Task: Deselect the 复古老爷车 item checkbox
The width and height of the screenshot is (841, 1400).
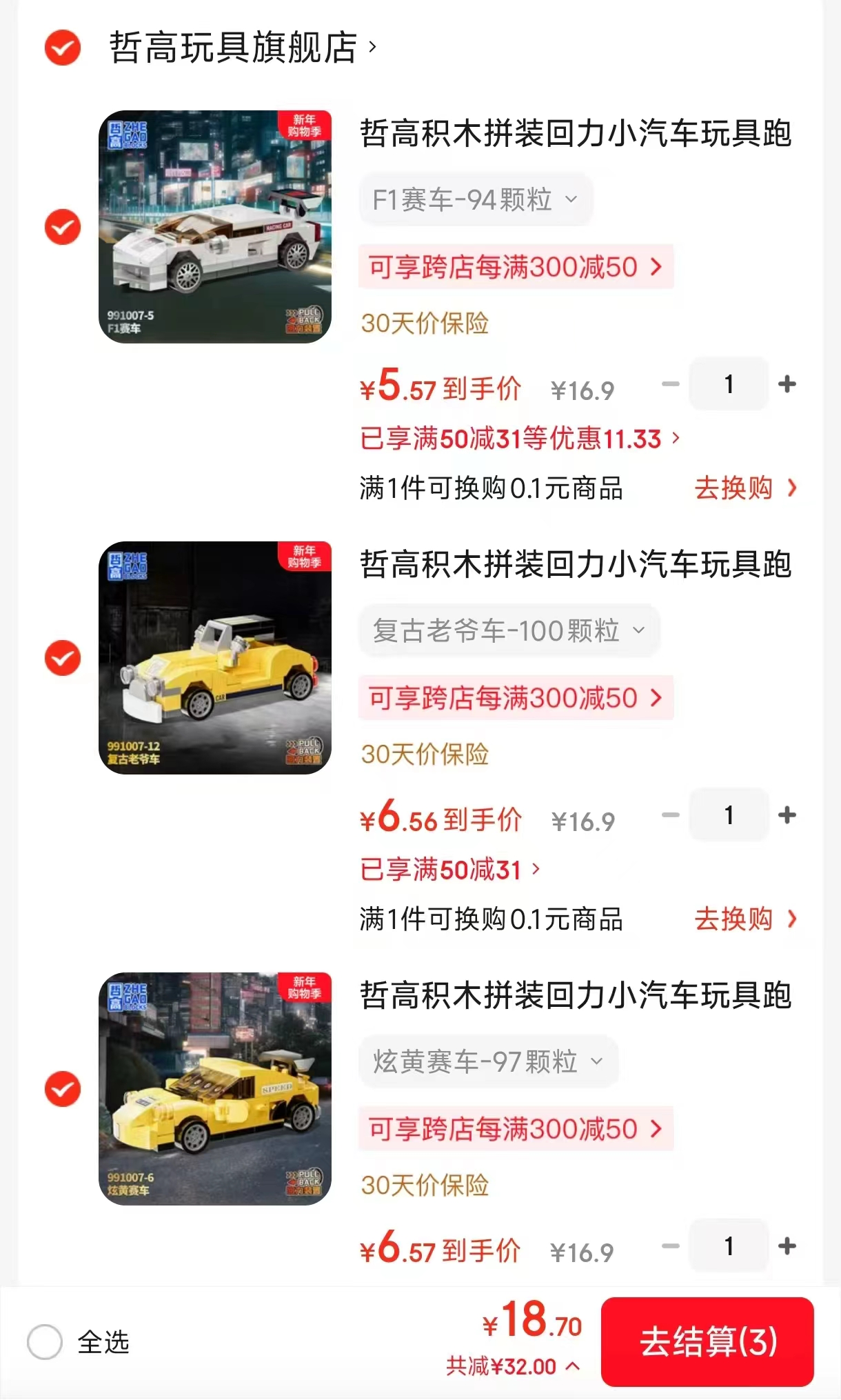Action: click(63, 658)
